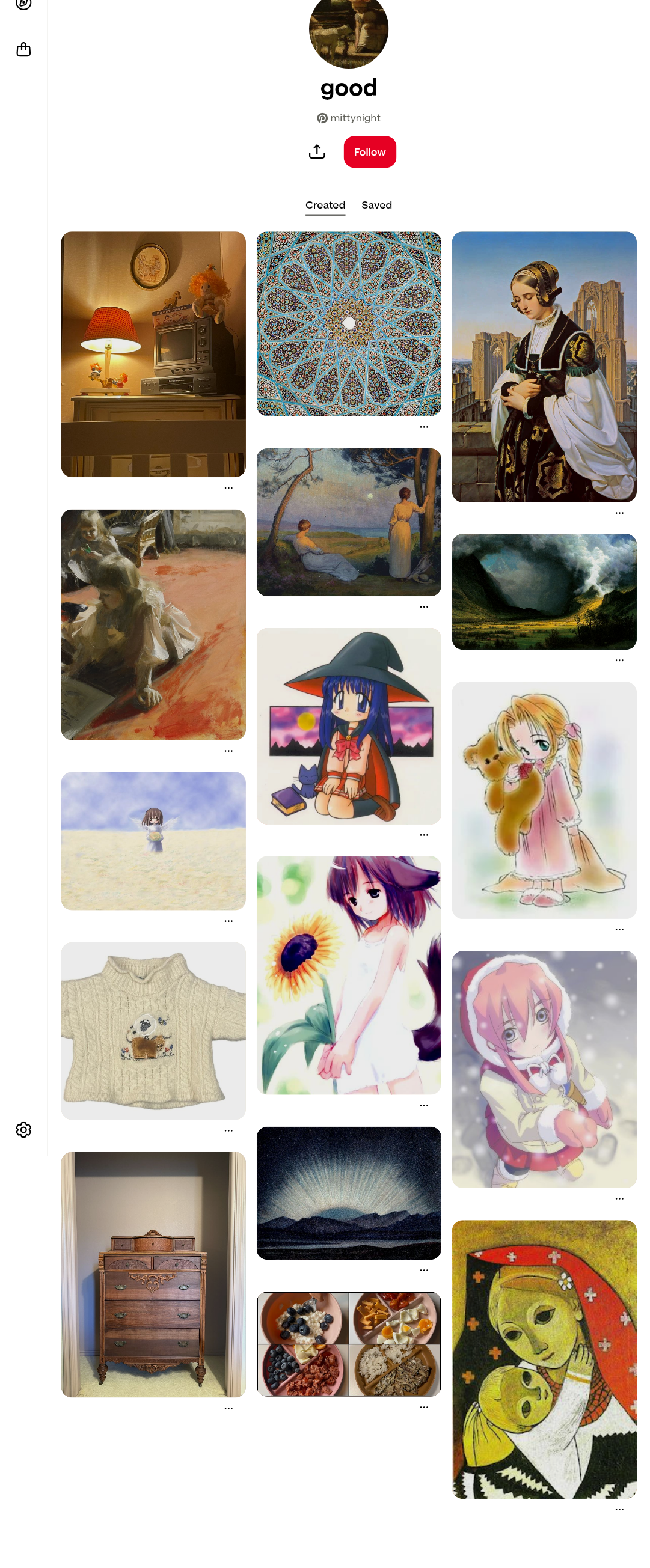Follow the good profile

369,151
